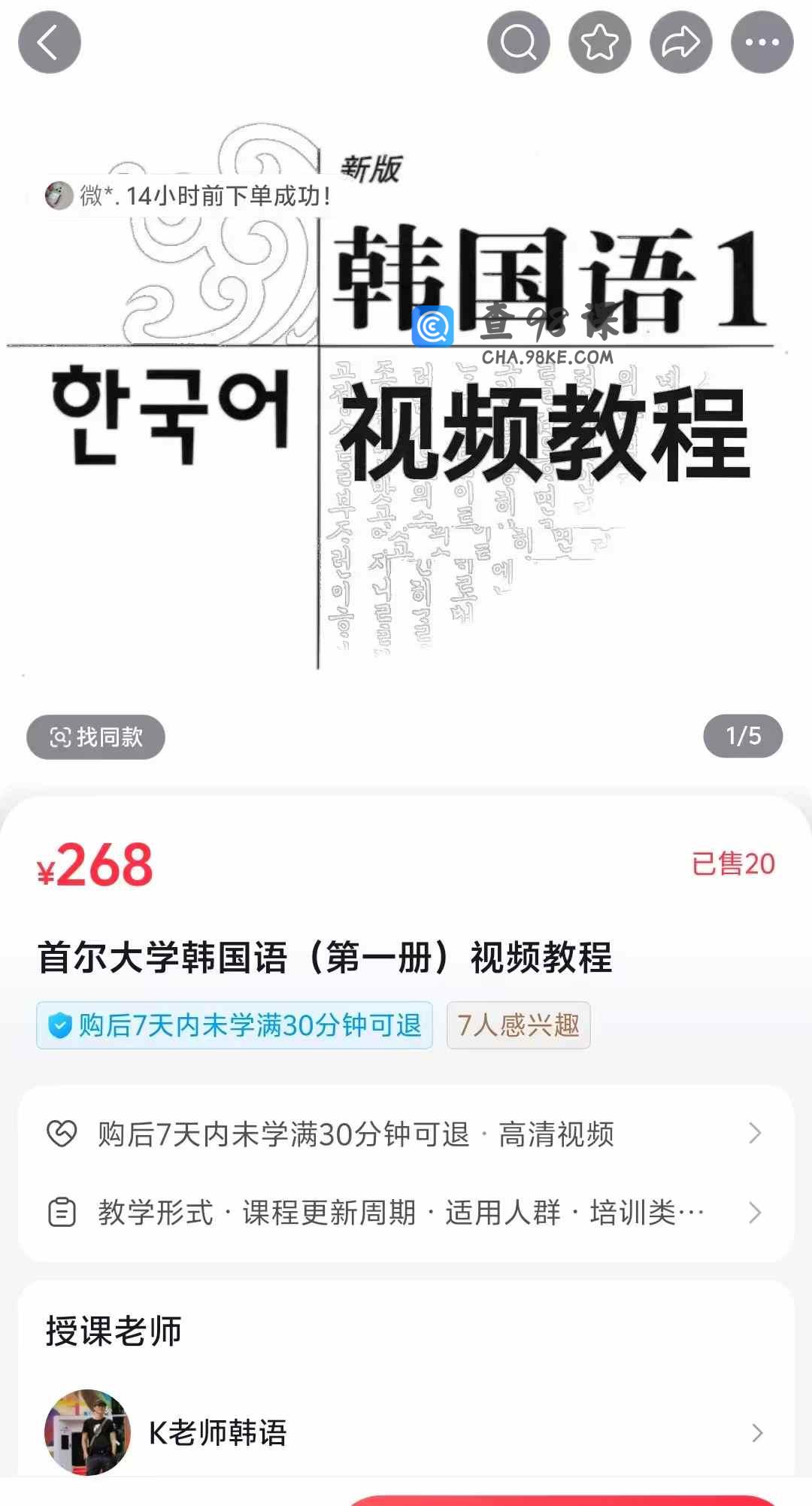
Task: Favorite this course with the star icon
Action: pyautogui.click(x=600, y=42)
